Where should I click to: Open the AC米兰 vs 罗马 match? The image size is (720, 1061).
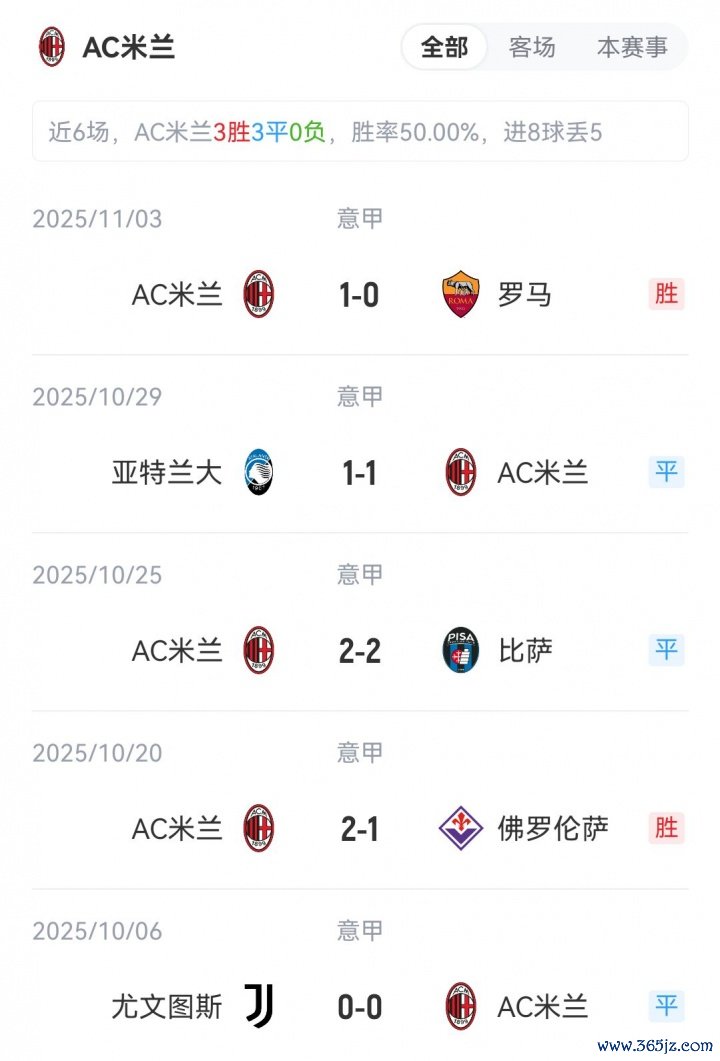(x=359, y=295)
